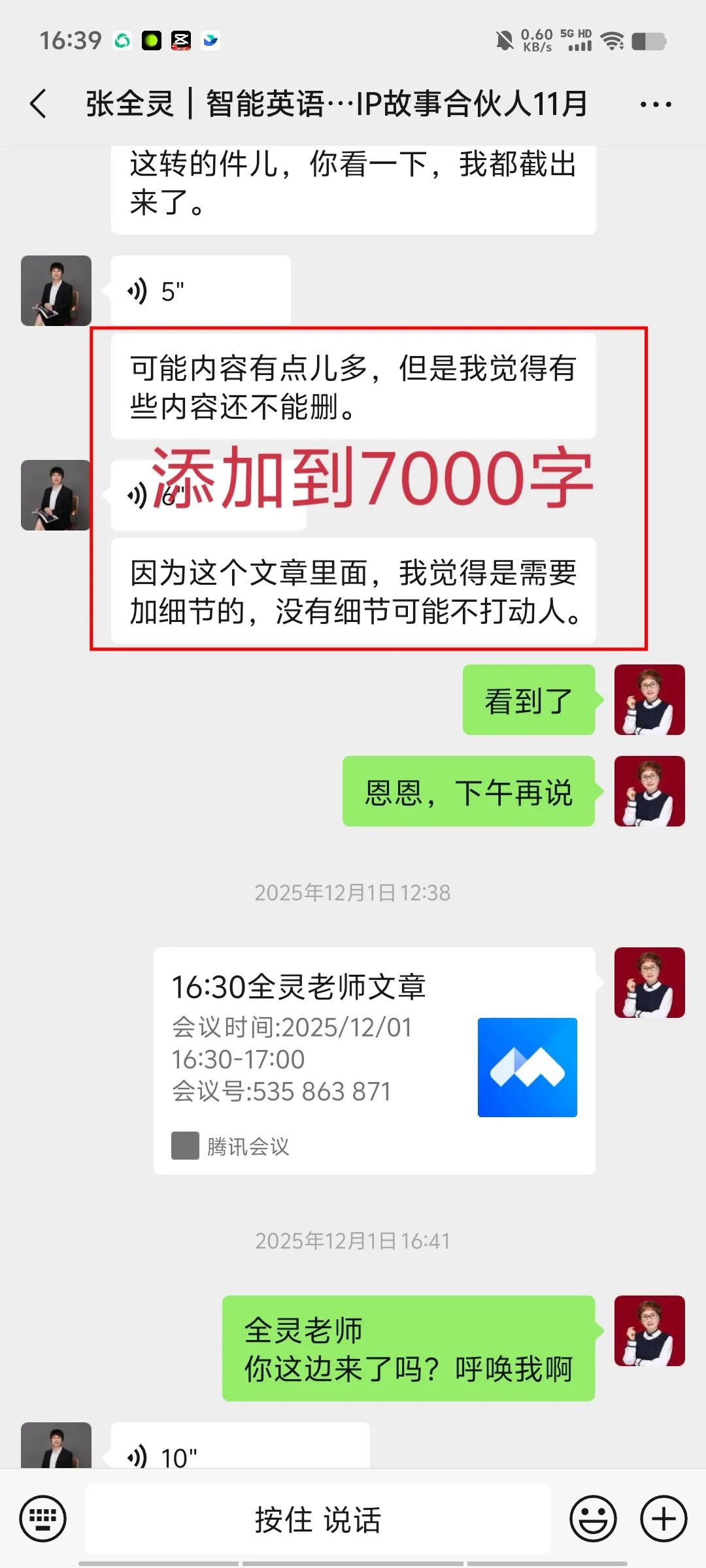Switch to keyboard text input
Viewport: 706px width, 1568px height.
tap(43, 1518)
